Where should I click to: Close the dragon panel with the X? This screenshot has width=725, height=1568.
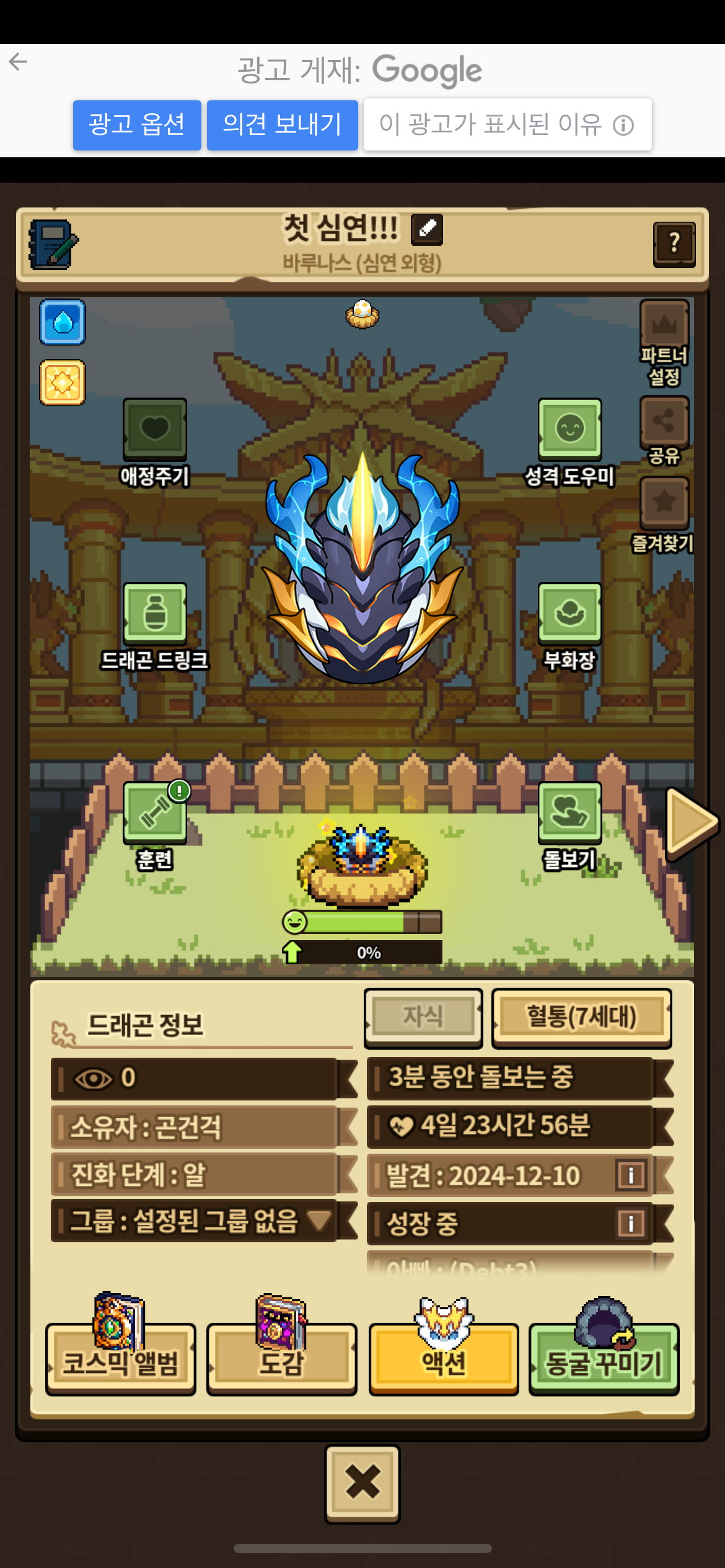(x=362, y=1484)
